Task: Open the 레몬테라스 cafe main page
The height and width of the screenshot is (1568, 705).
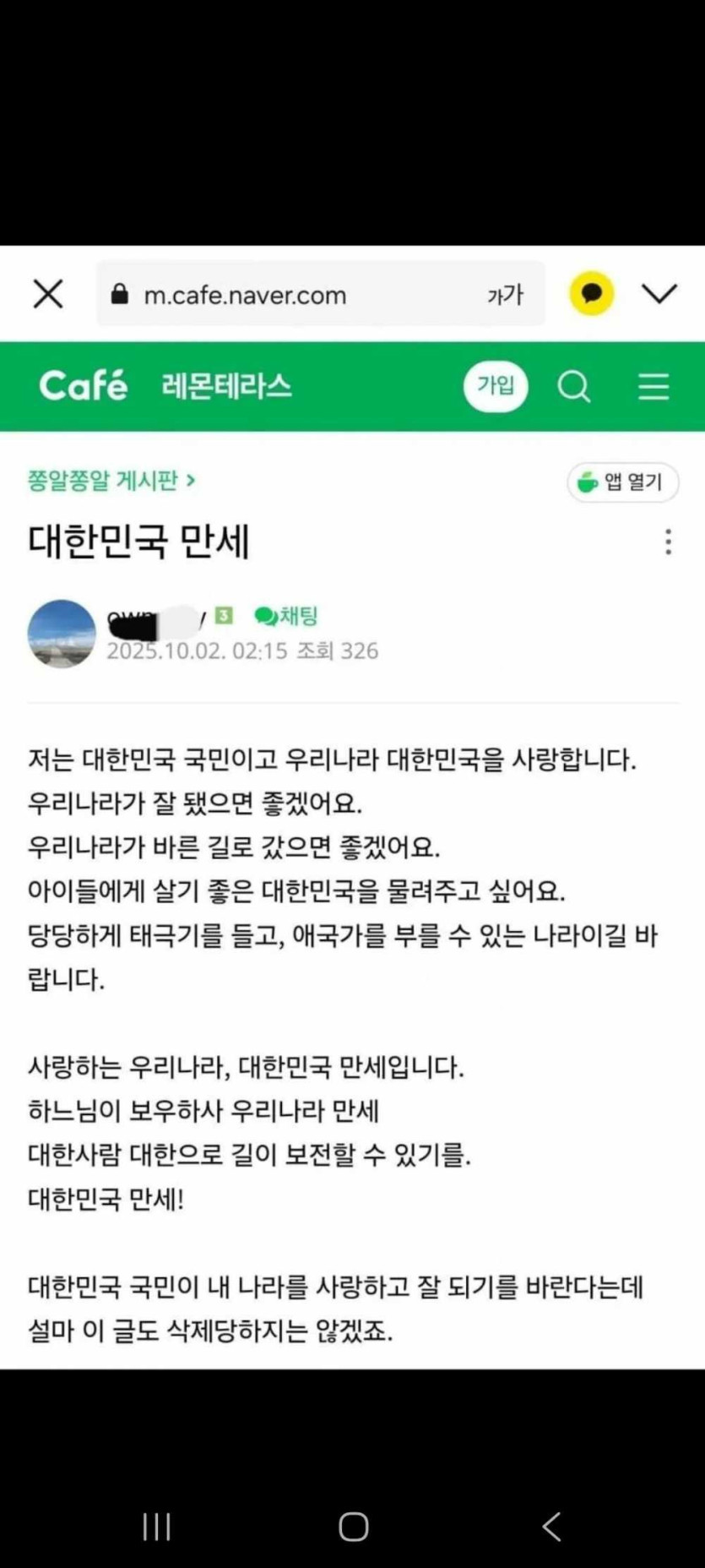Action: point(226,386)
